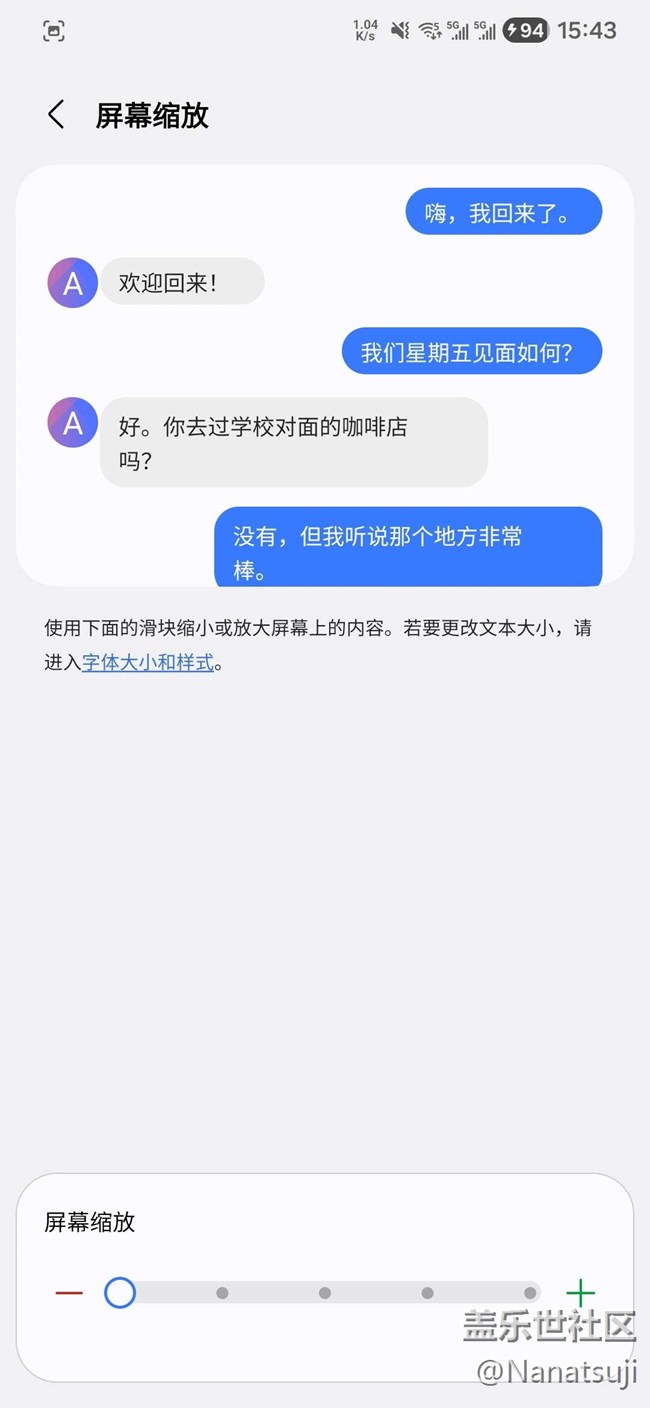Set screen zoom to the middle slider dot
Image resolution: width=650 pixels, height=1408 pixels.
325,1293
